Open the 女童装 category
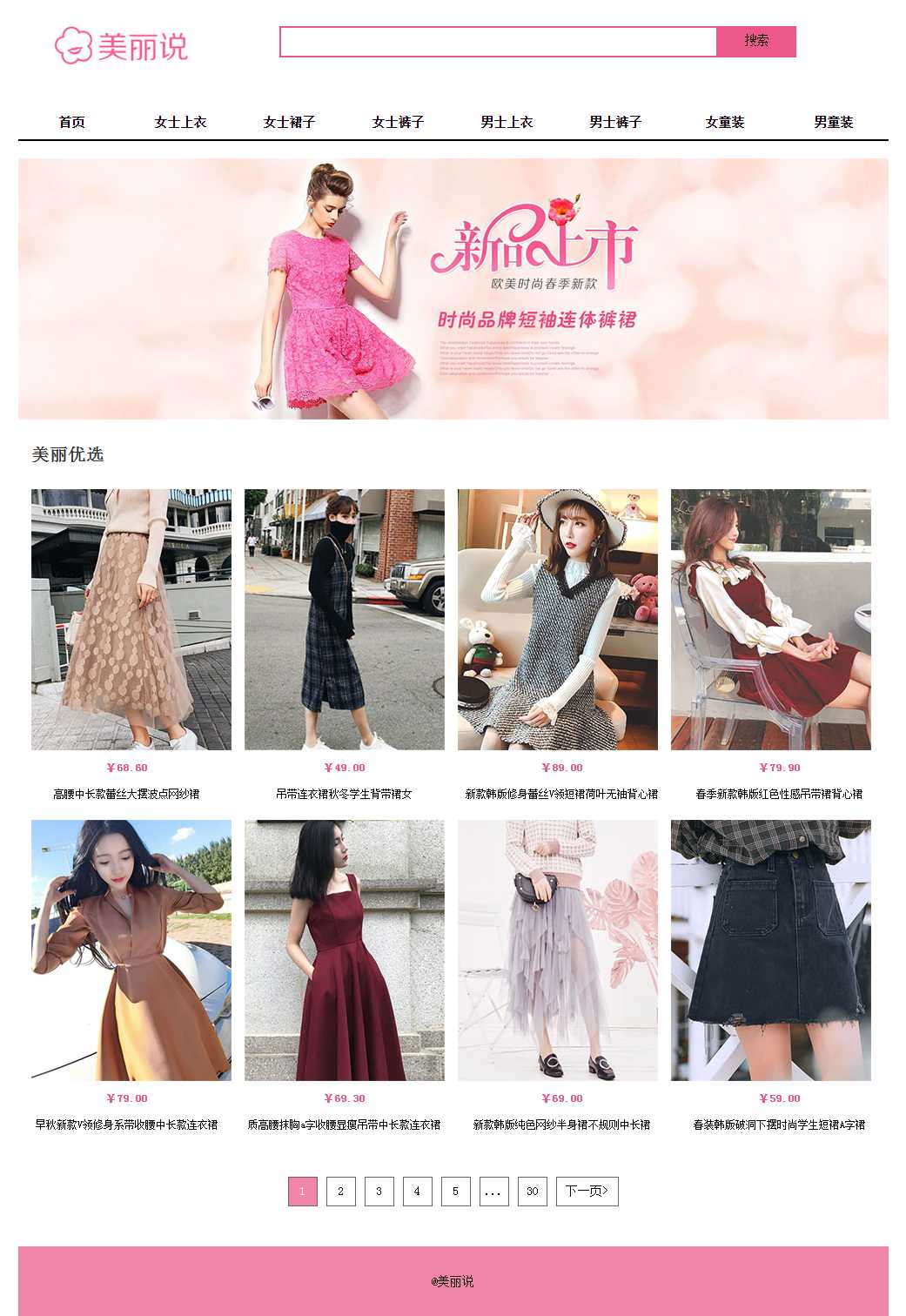 725,122
